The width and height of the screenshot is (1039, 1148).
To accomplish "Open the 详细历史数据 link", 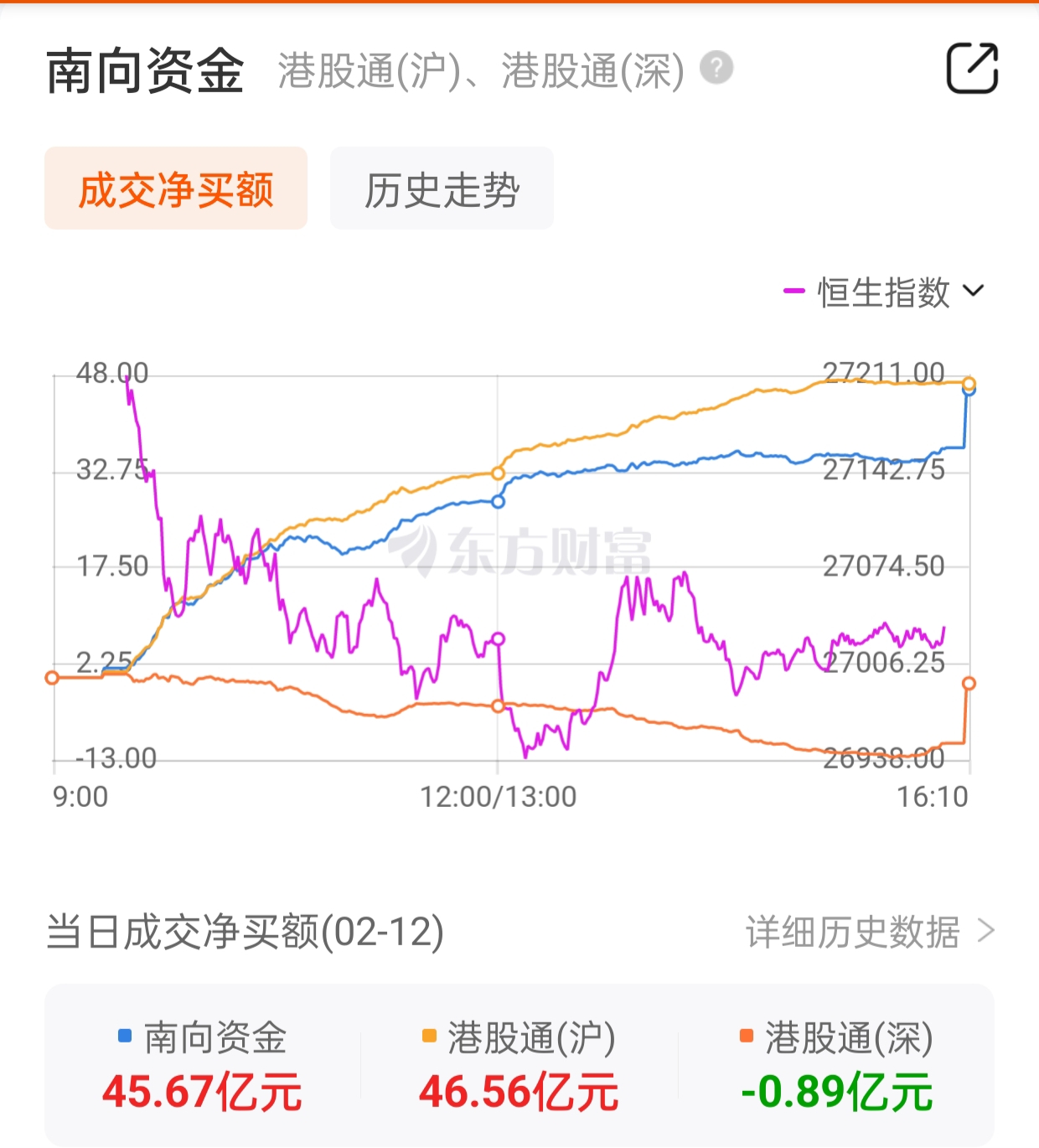I will [853, 930].
